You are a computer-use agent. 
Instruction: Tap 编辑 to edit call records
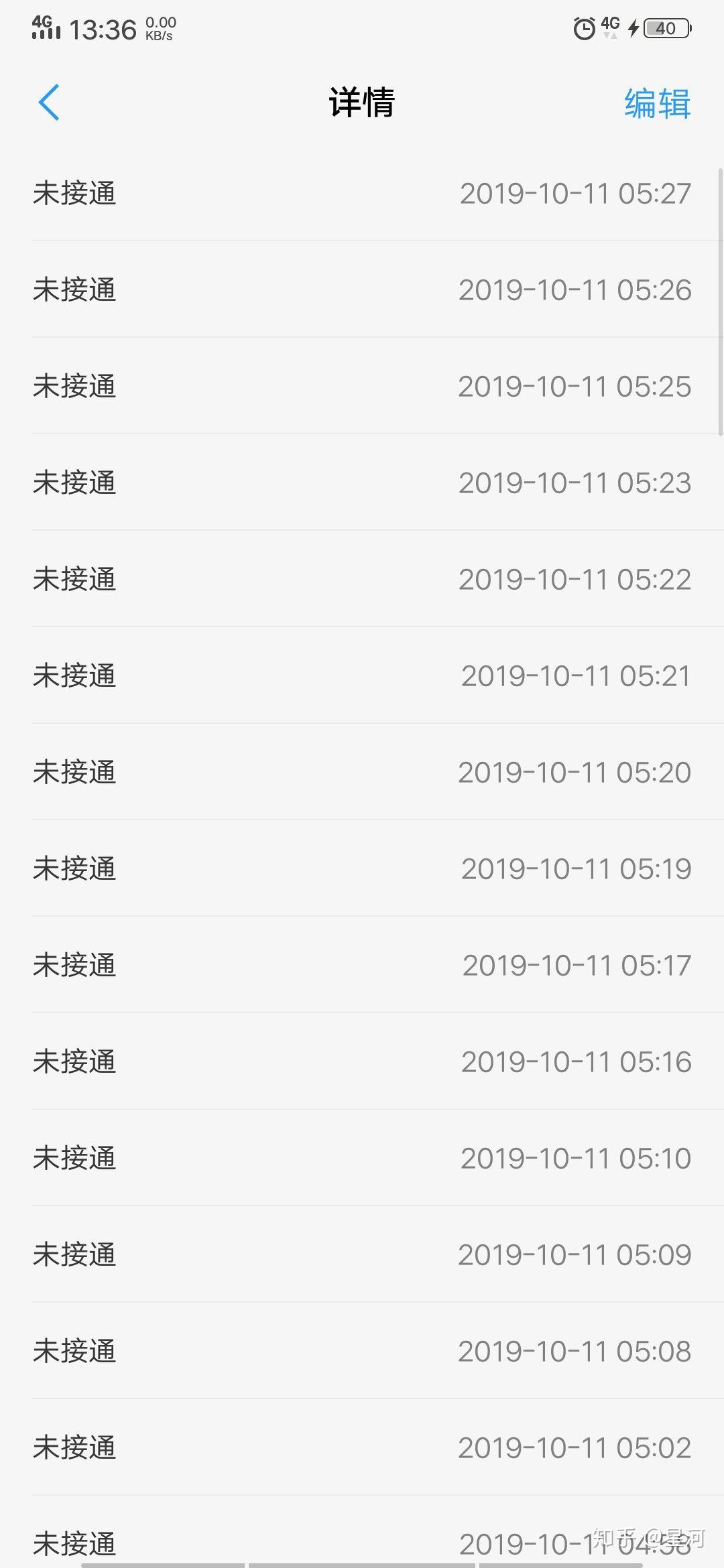(657, 104)
